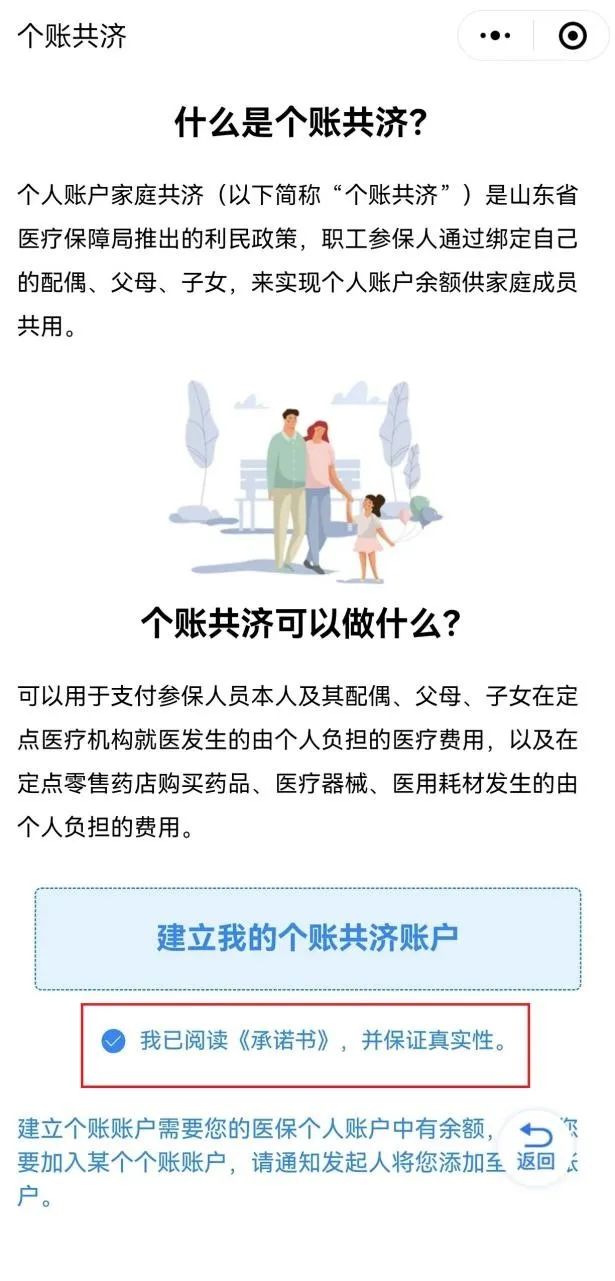
Task: Uncheck the 我已阅读《承诺书》 checkbox
Action: (114, 1041)
